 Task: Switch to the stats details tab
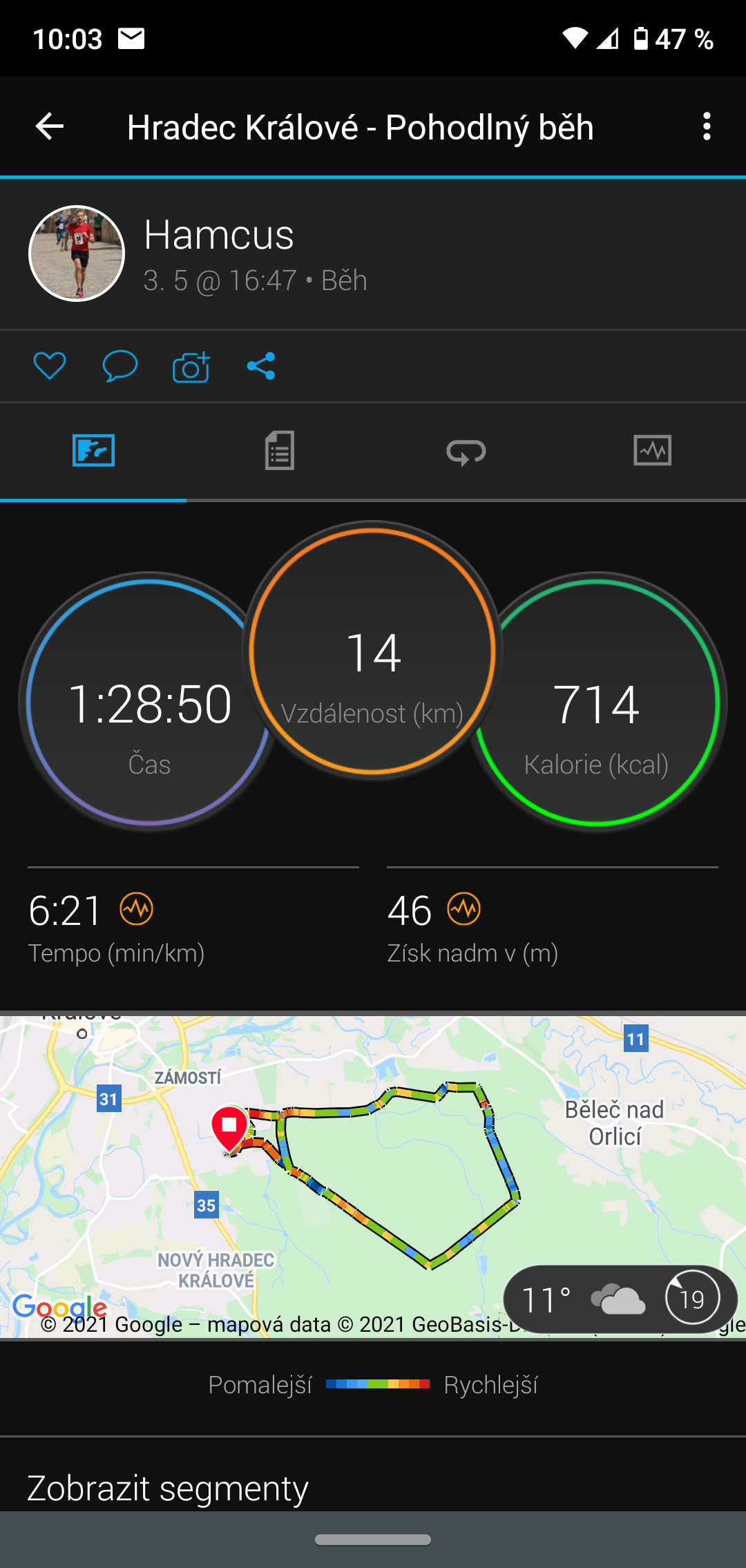click(280, 450)
